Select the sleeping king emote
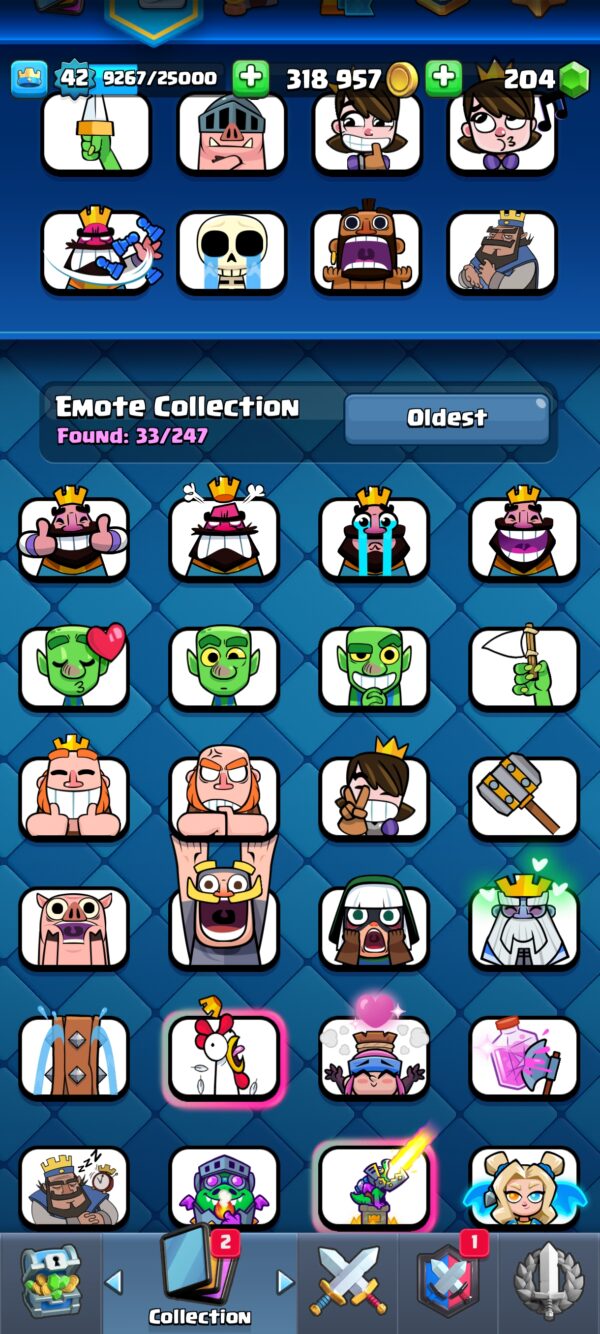600x1334 pixels. click(x=74, y=1187)
